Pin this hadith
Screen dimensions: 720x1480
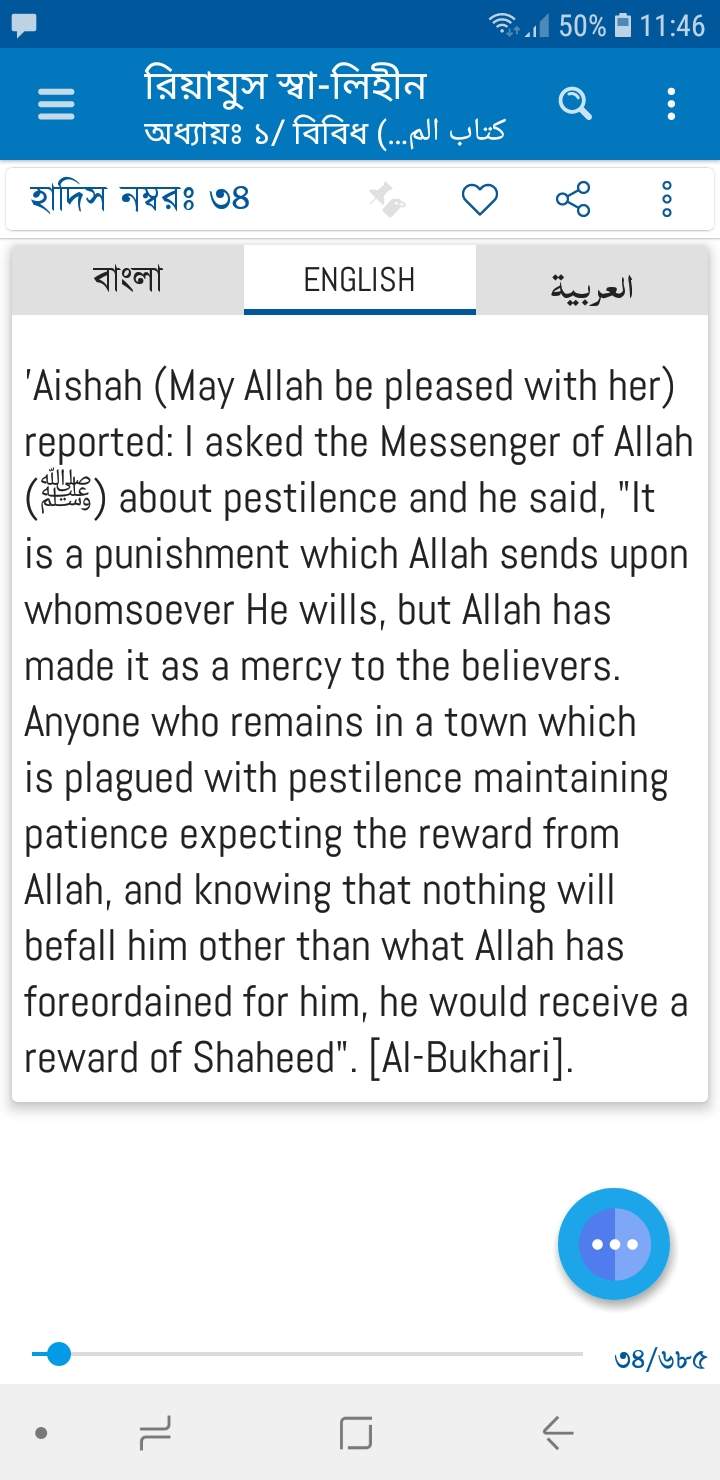point(387,199)
